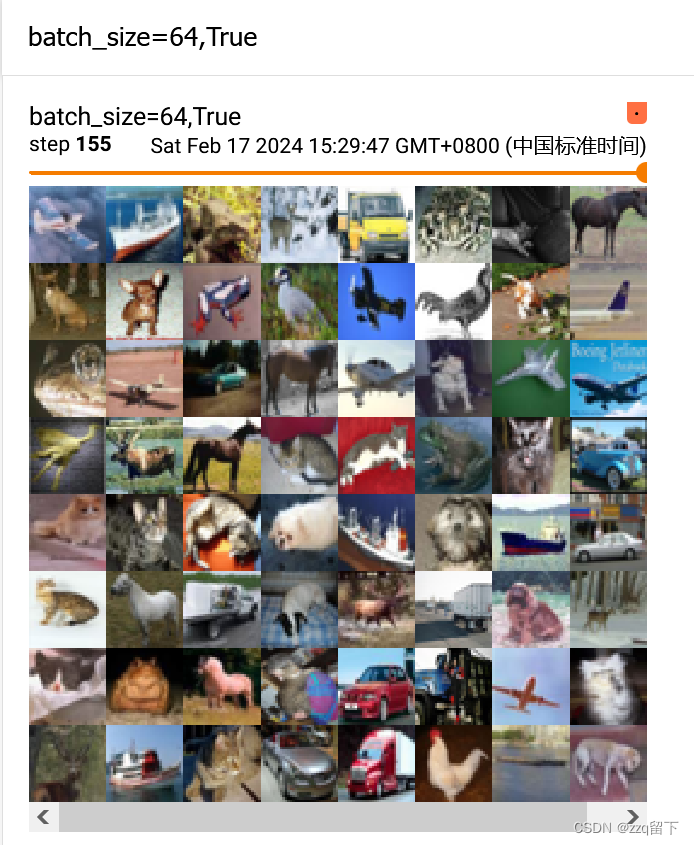Collapse the batch_size=64,True section header
Screen dimensions: 694x845
[143, 38]
